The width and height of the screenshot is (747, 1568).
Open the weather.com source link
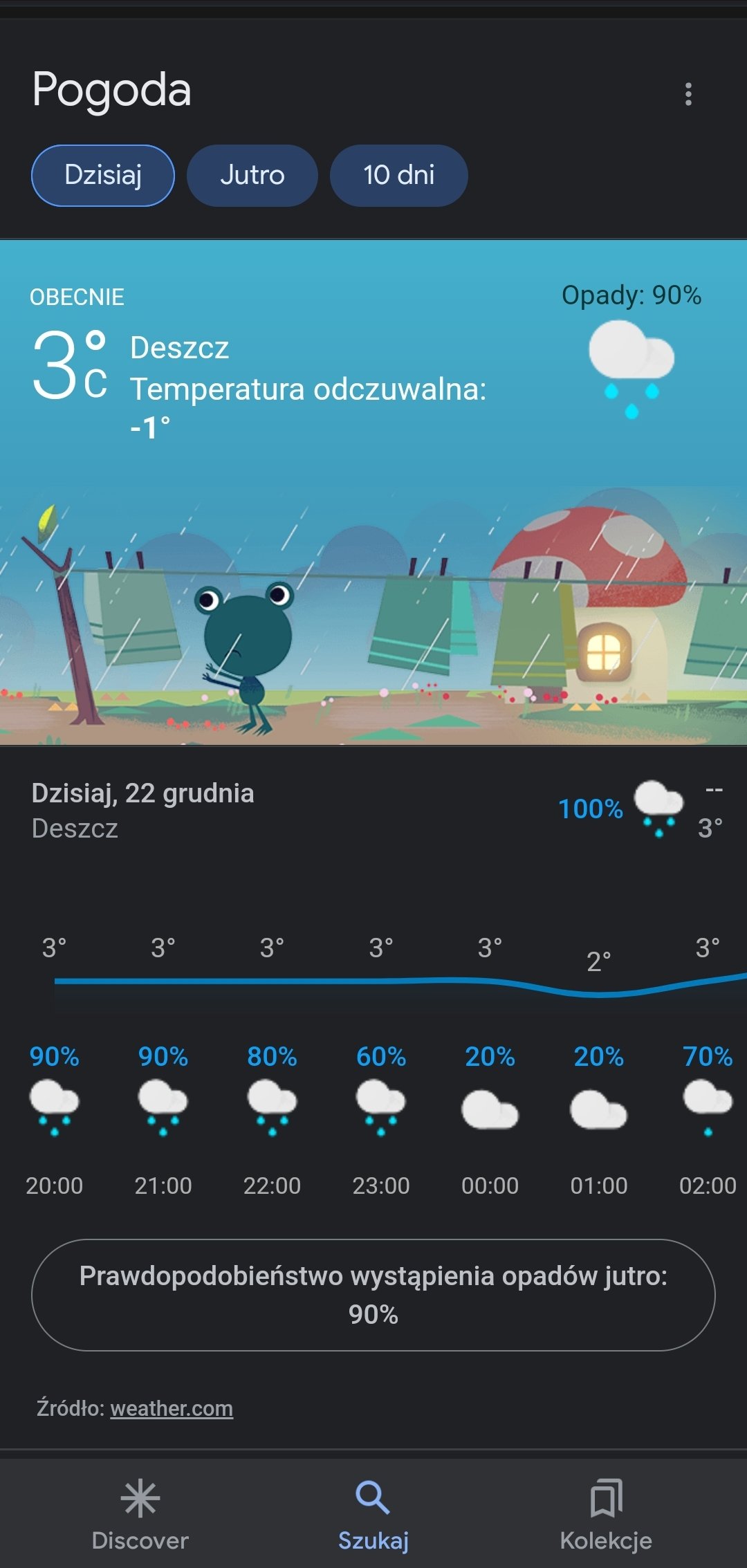[x=172, y=1408]
